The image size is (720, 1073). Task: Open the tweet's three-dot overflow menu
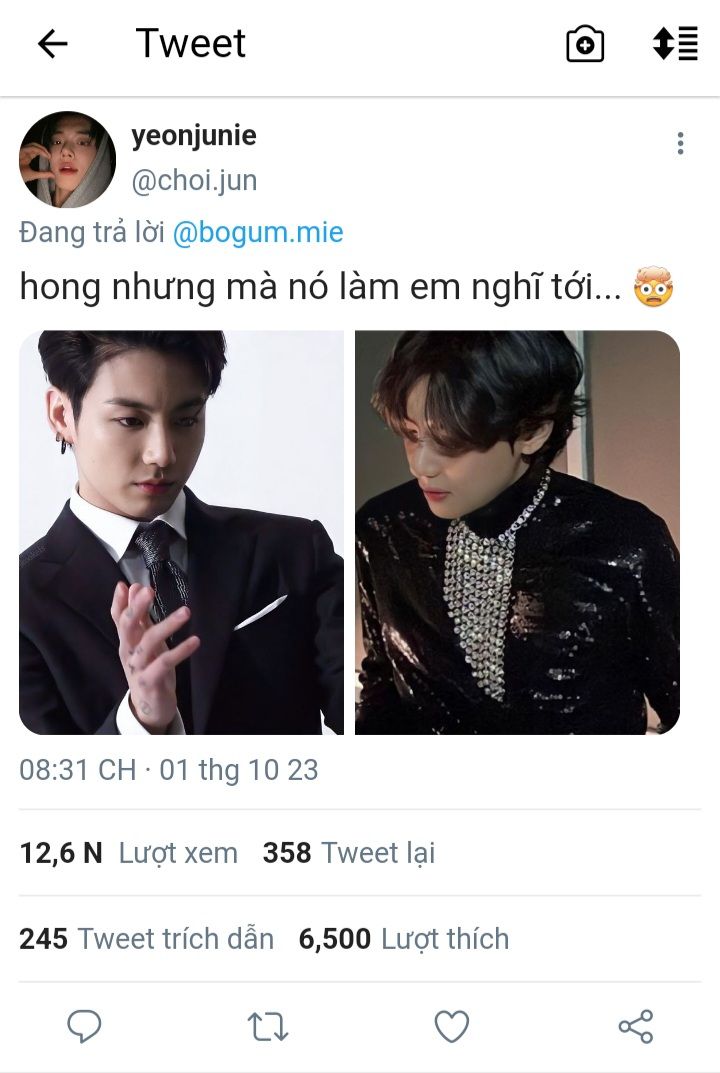click(x=680, y=144)
